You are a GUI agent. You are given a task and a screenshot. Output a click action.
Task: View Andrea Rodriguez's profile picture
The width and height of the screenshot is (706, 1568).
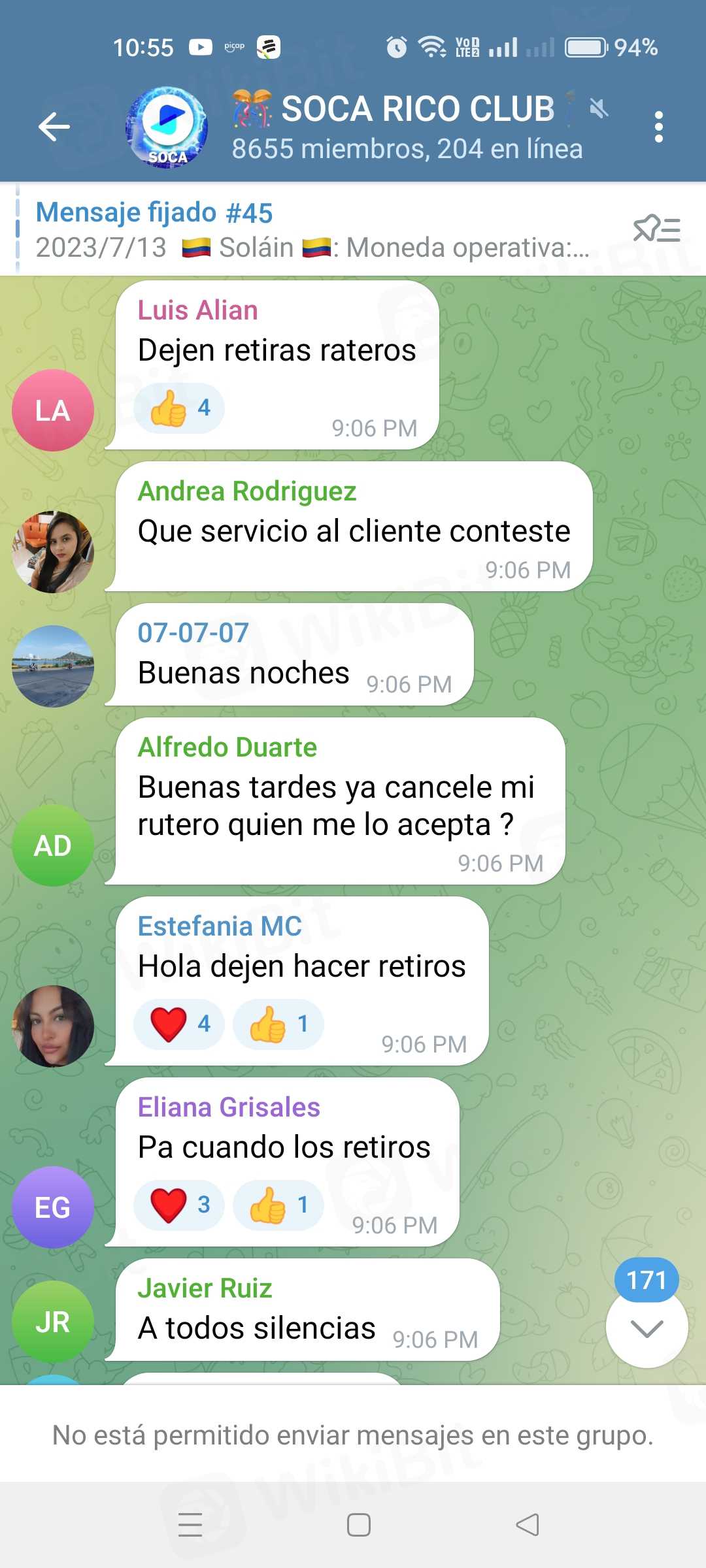point(53,552)
